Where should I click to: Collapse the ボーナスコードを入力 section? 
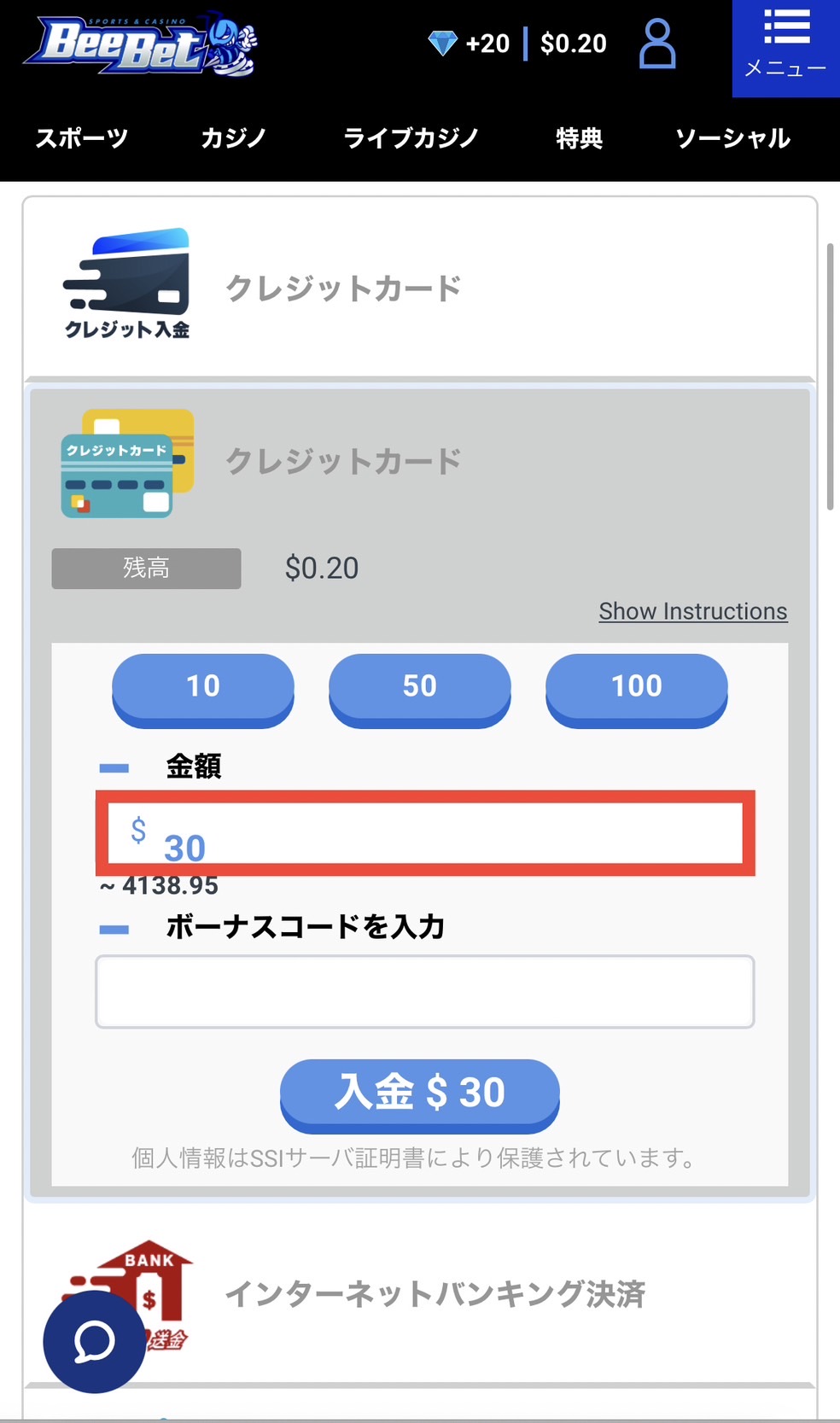114,929
